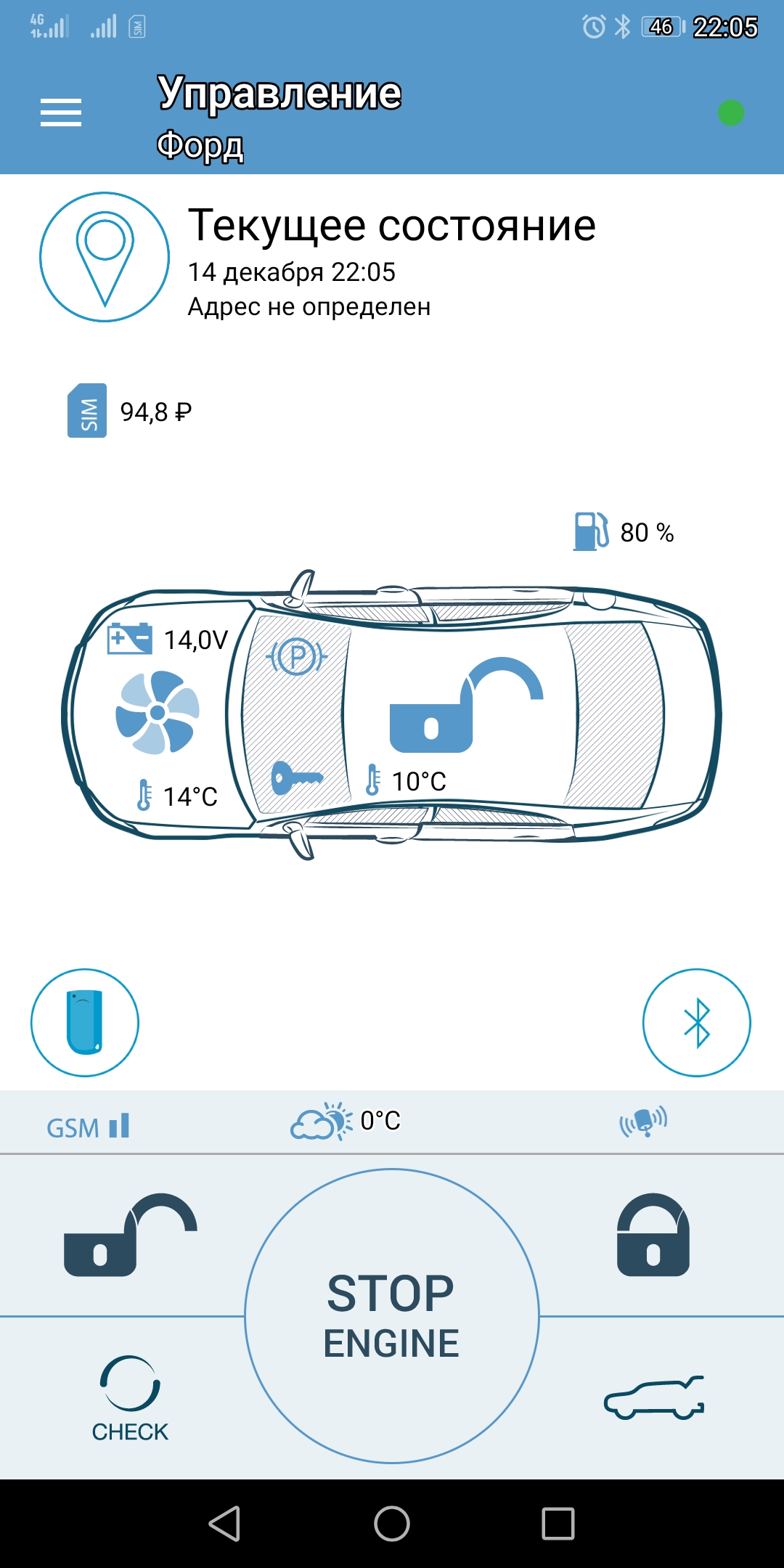784x1568 pixels.
Task: Open the map location pin
Action: pos(105,257)
